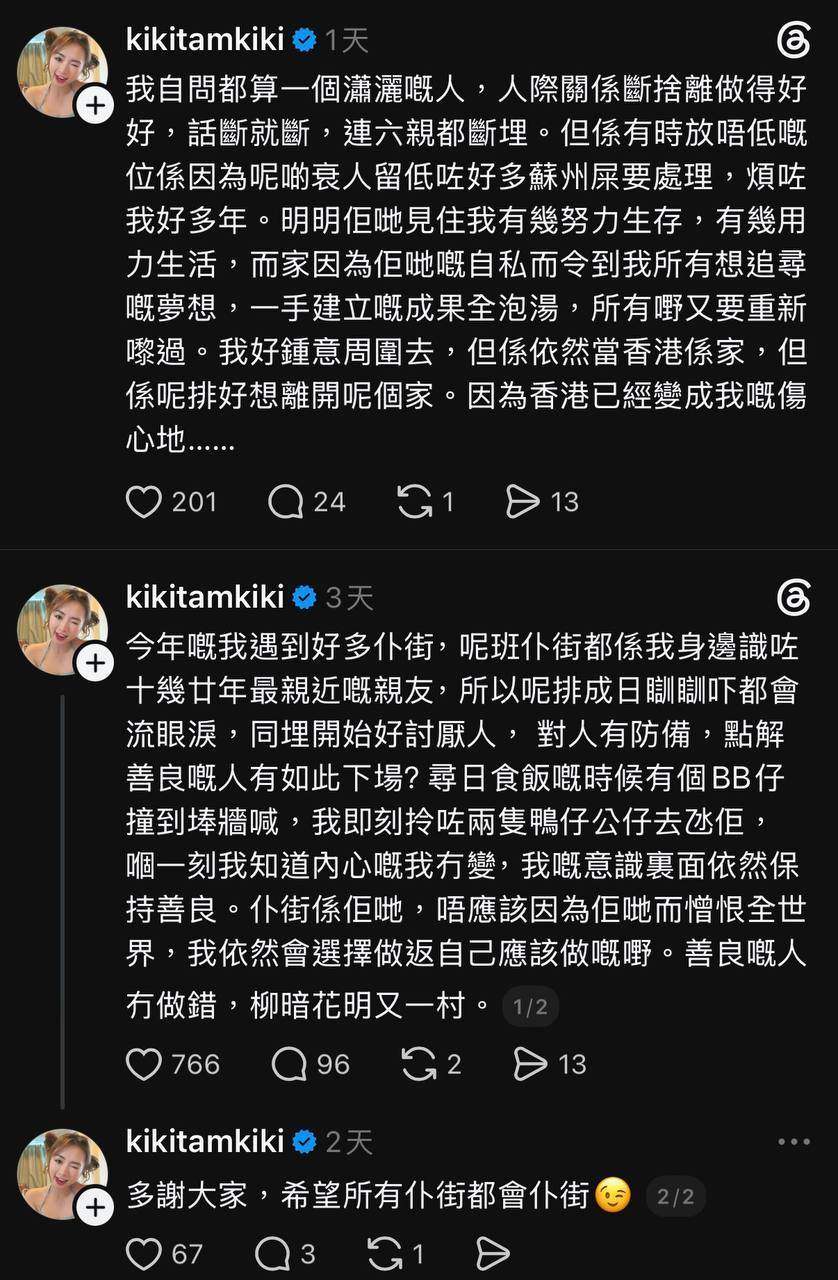Open the overflow menu on the 2天 reply
The image size is (838, 1280).
[793, 1141]
